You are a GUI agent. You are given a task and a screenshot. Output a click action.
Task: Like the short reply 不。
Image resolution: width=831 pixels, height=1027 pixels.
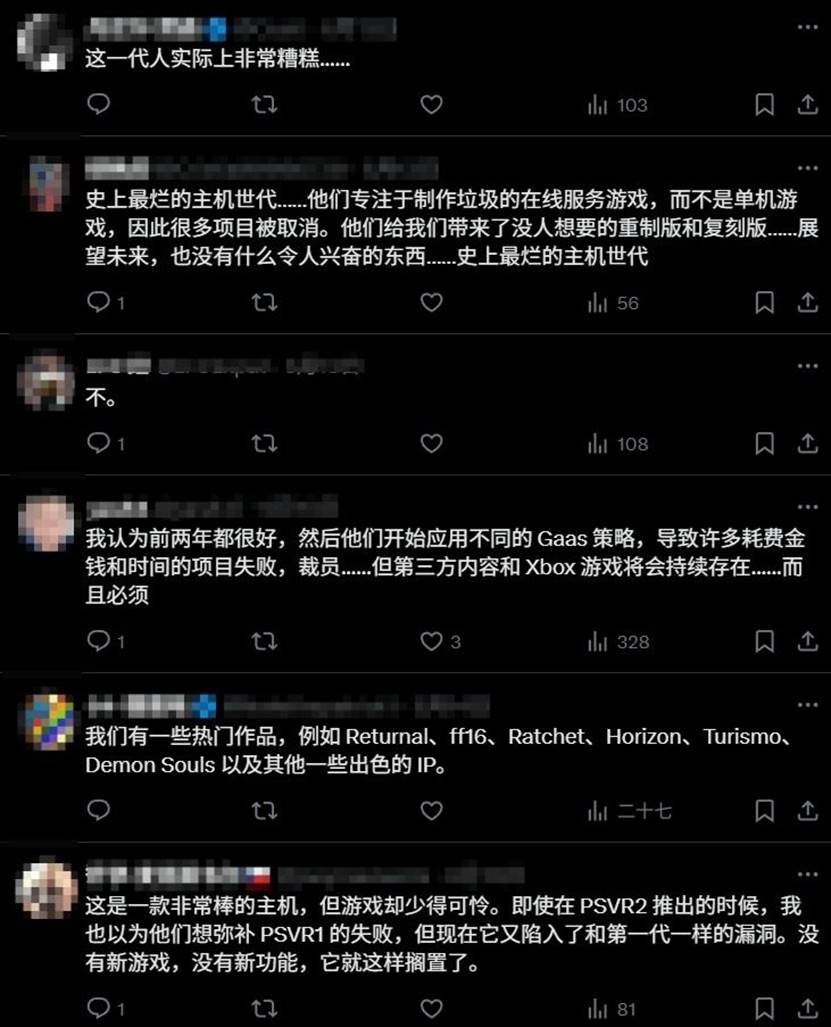tap(431, 443)
